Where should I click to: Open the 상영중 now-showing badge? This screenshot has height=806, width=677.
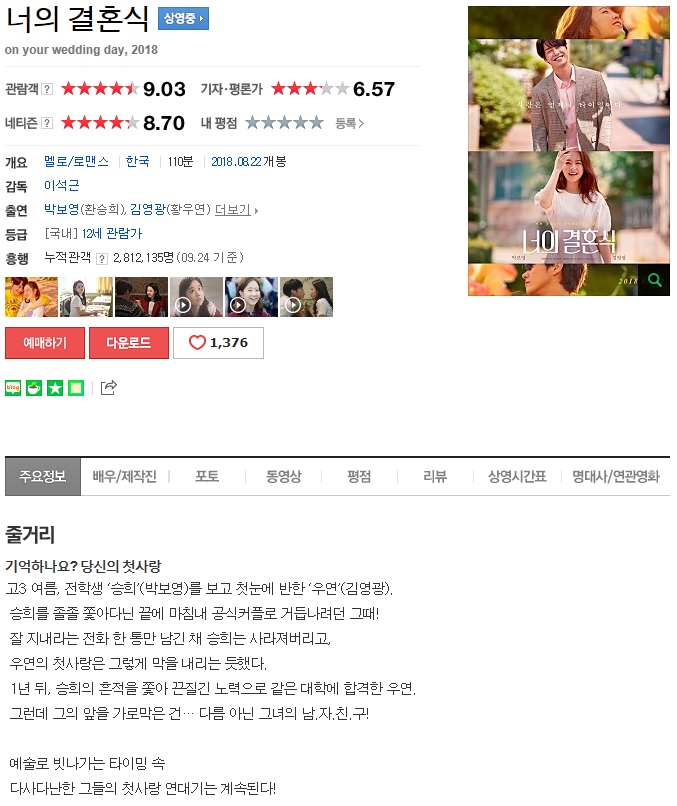pyautogui.click(x=183, y=18)
